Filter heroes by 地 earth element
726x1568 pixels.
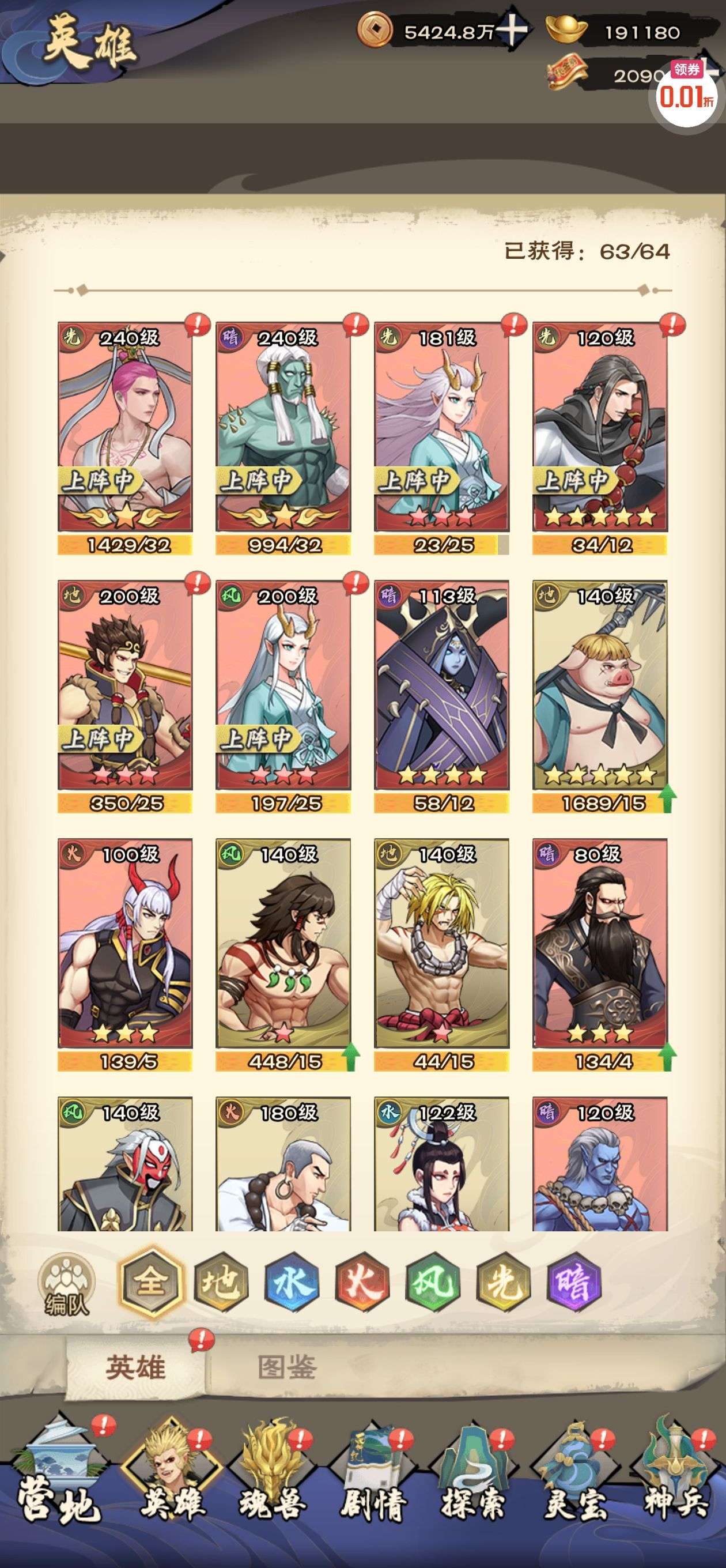(221, 1282)
